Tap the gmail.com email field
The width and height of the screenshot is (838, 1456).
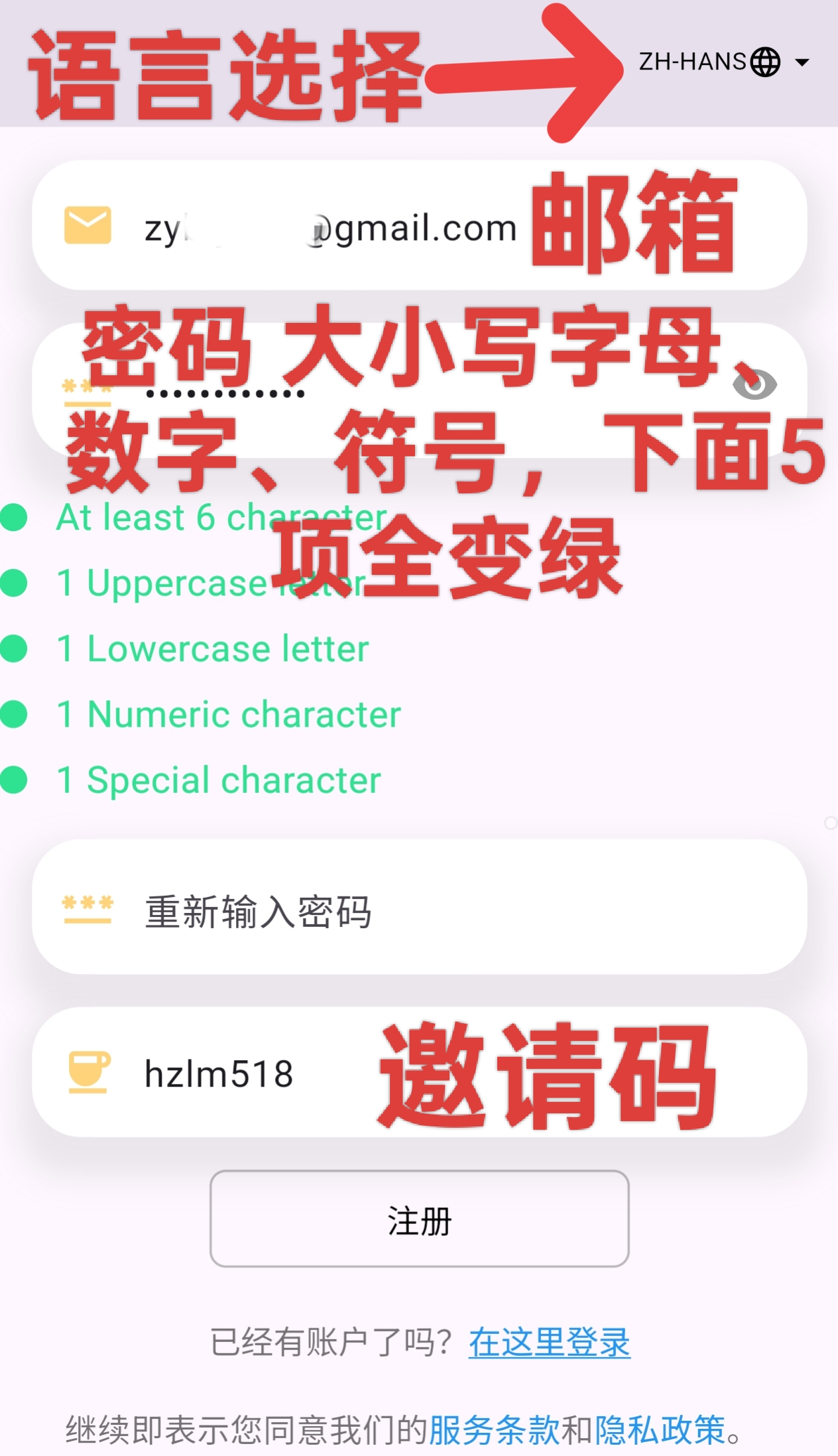[331, 227]
